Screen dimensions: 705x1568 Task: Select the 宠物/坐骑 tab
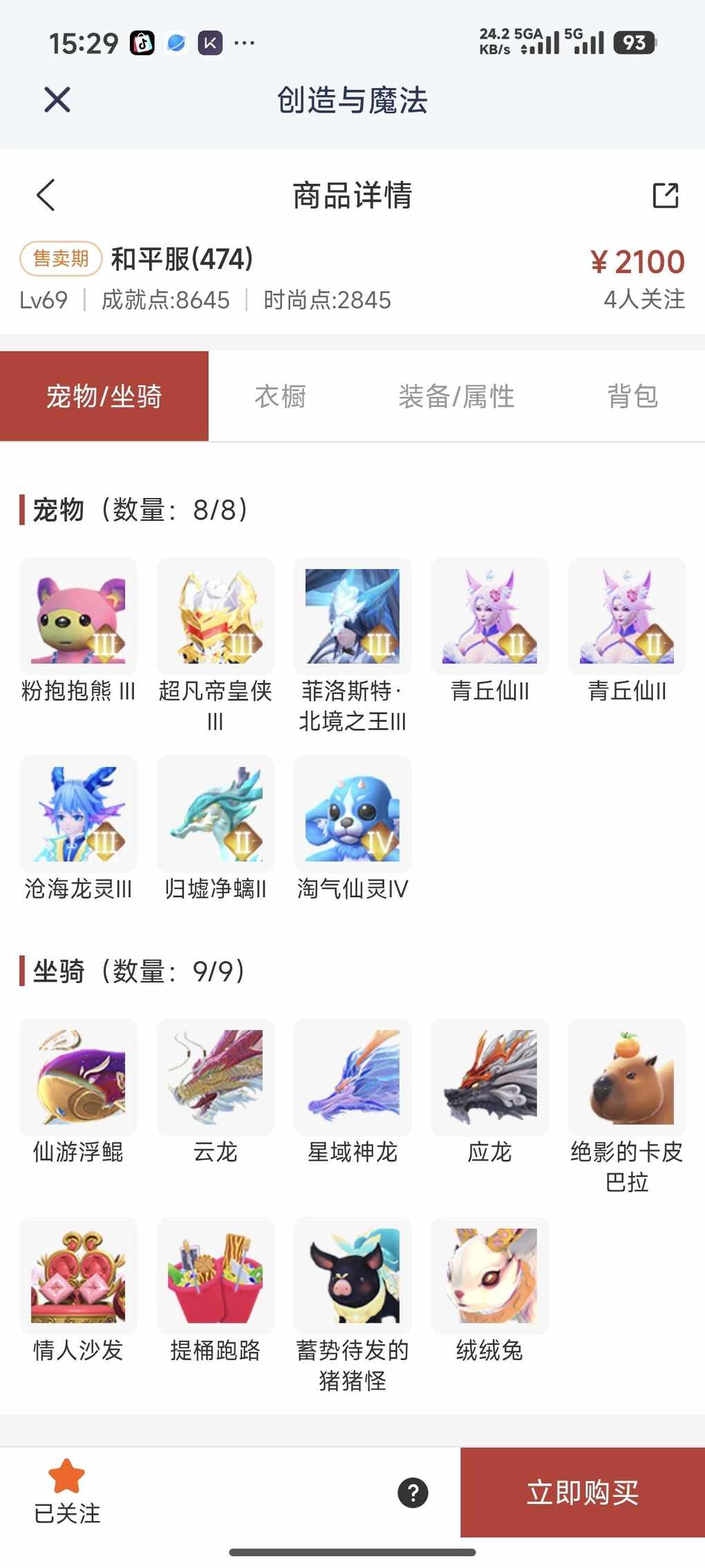(104, 396)
